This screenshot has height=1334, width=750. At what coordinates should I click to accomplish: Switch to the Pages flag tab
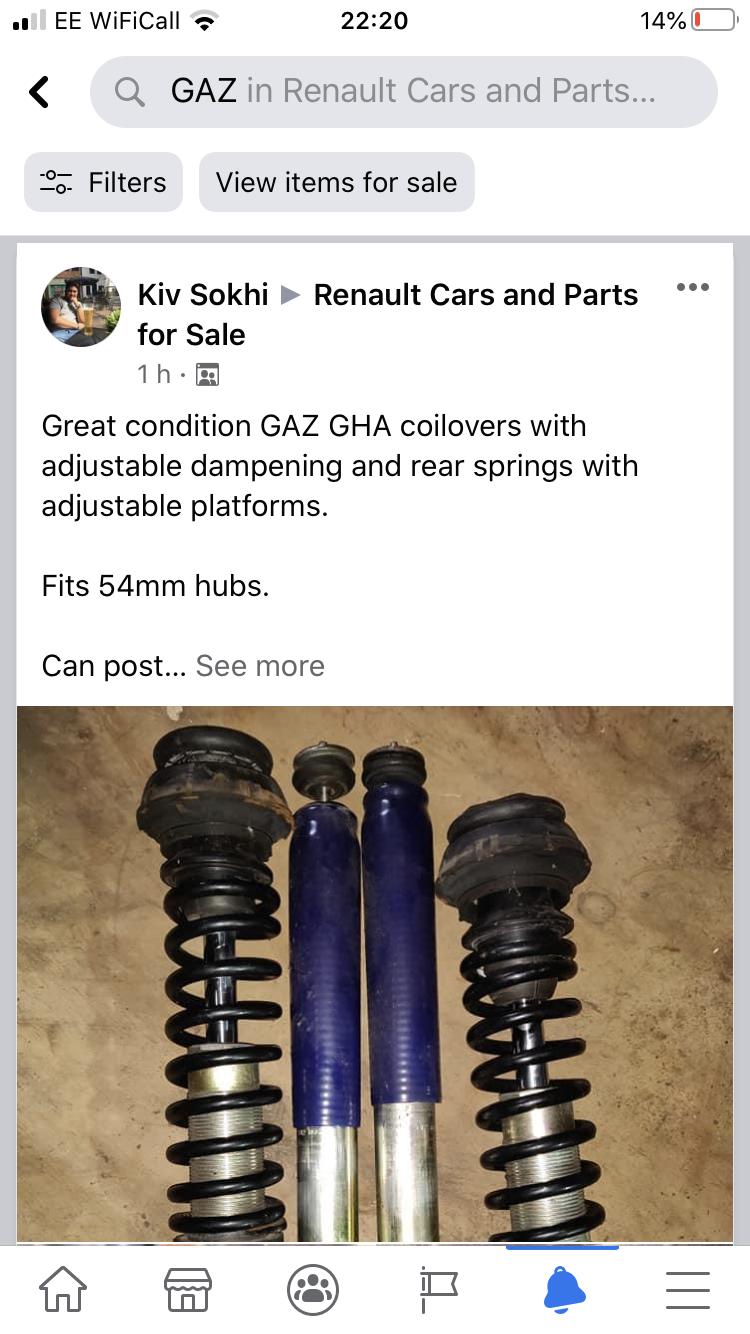[x=438, y=1290]
